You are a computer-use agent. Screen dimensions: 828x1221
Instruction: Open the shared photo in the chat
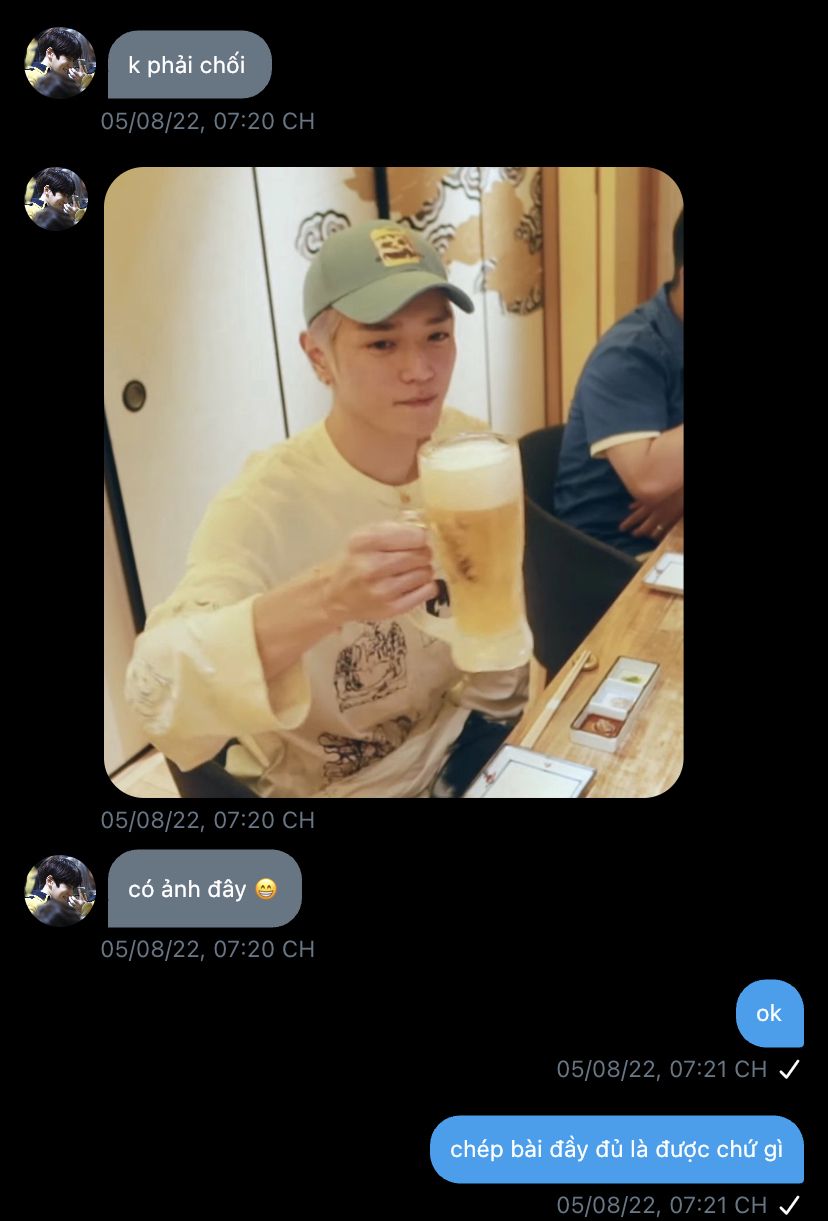point(393,482)
